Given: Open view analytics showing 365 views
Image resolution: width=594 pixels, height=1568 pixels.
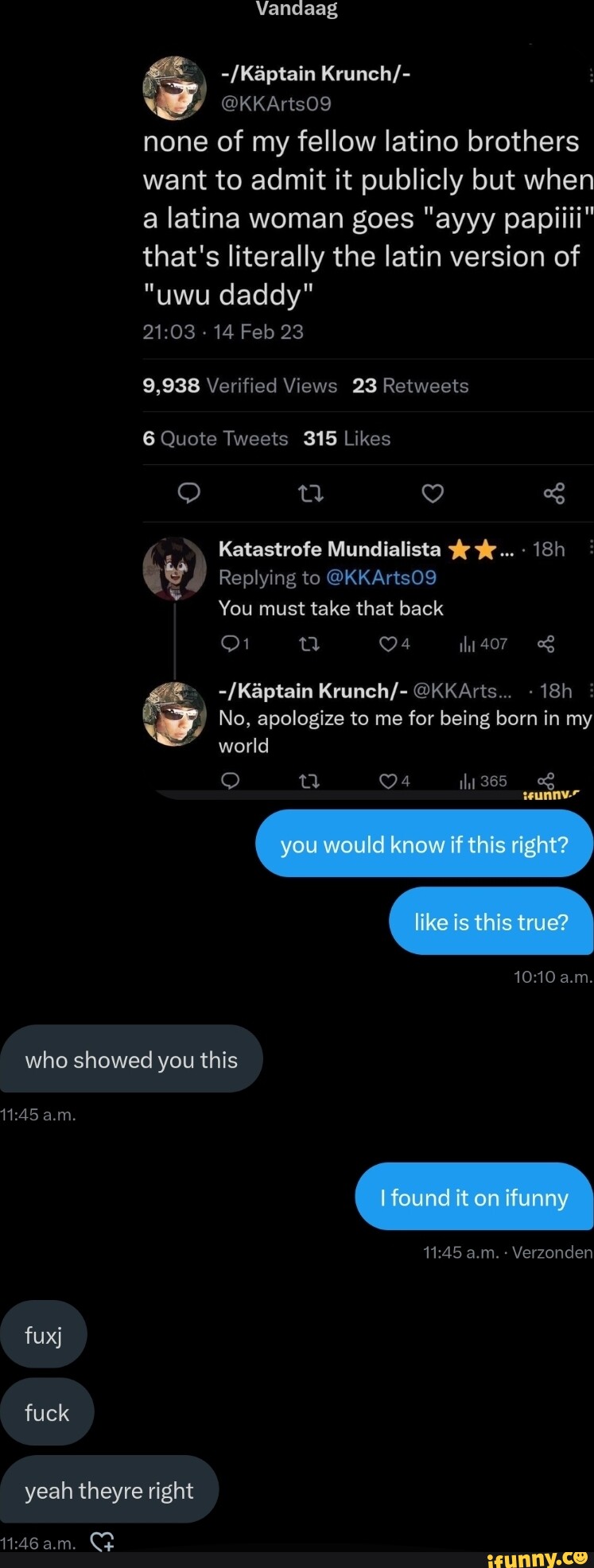Looking at the screenshot, I should [x=482, y=781].
